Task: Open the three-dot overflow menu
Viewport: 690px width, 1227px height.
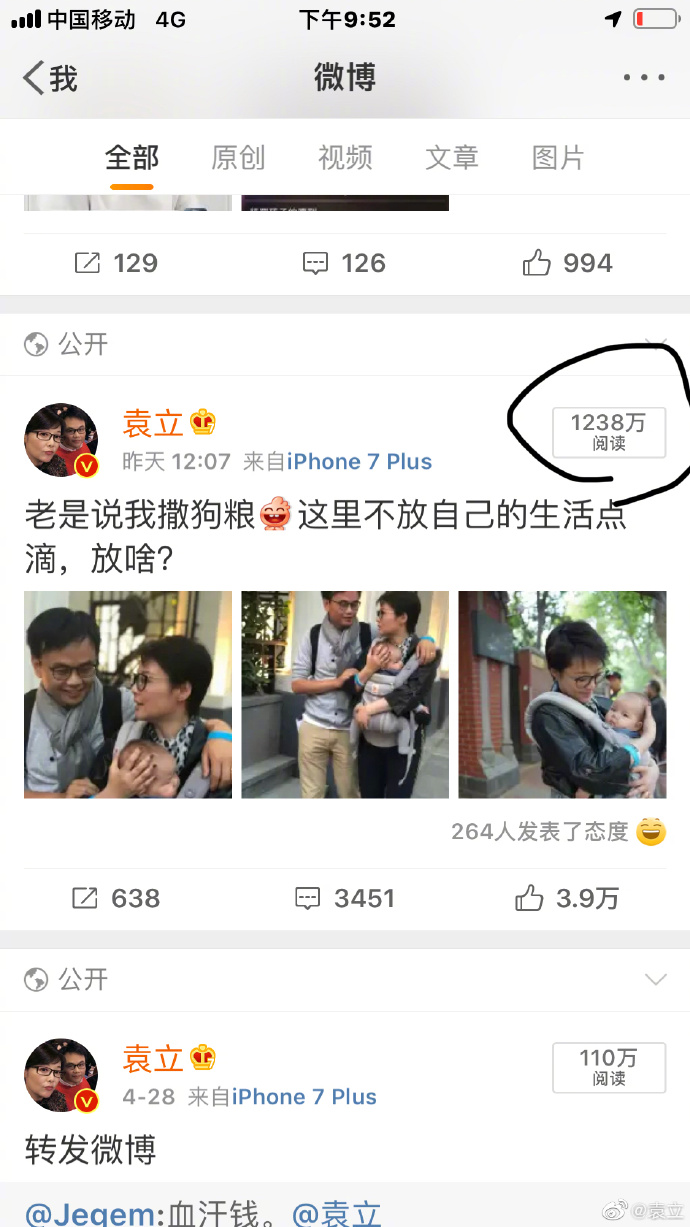Action: [x=643, y=77]
